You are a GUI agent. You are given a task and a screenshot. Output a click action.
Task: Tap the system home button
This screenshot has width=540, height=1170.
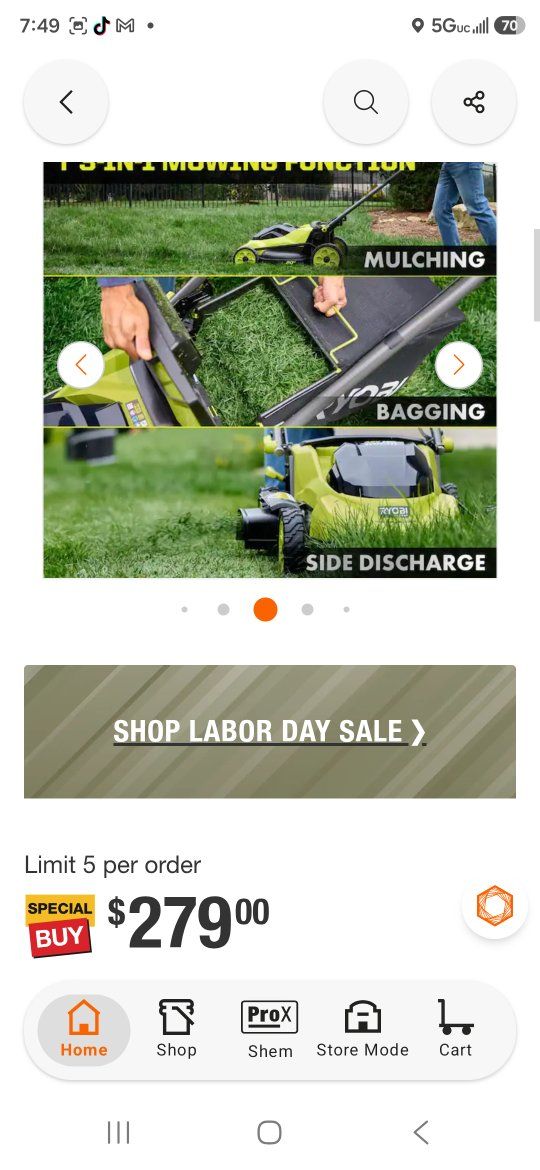click(x=269, y=1133)
